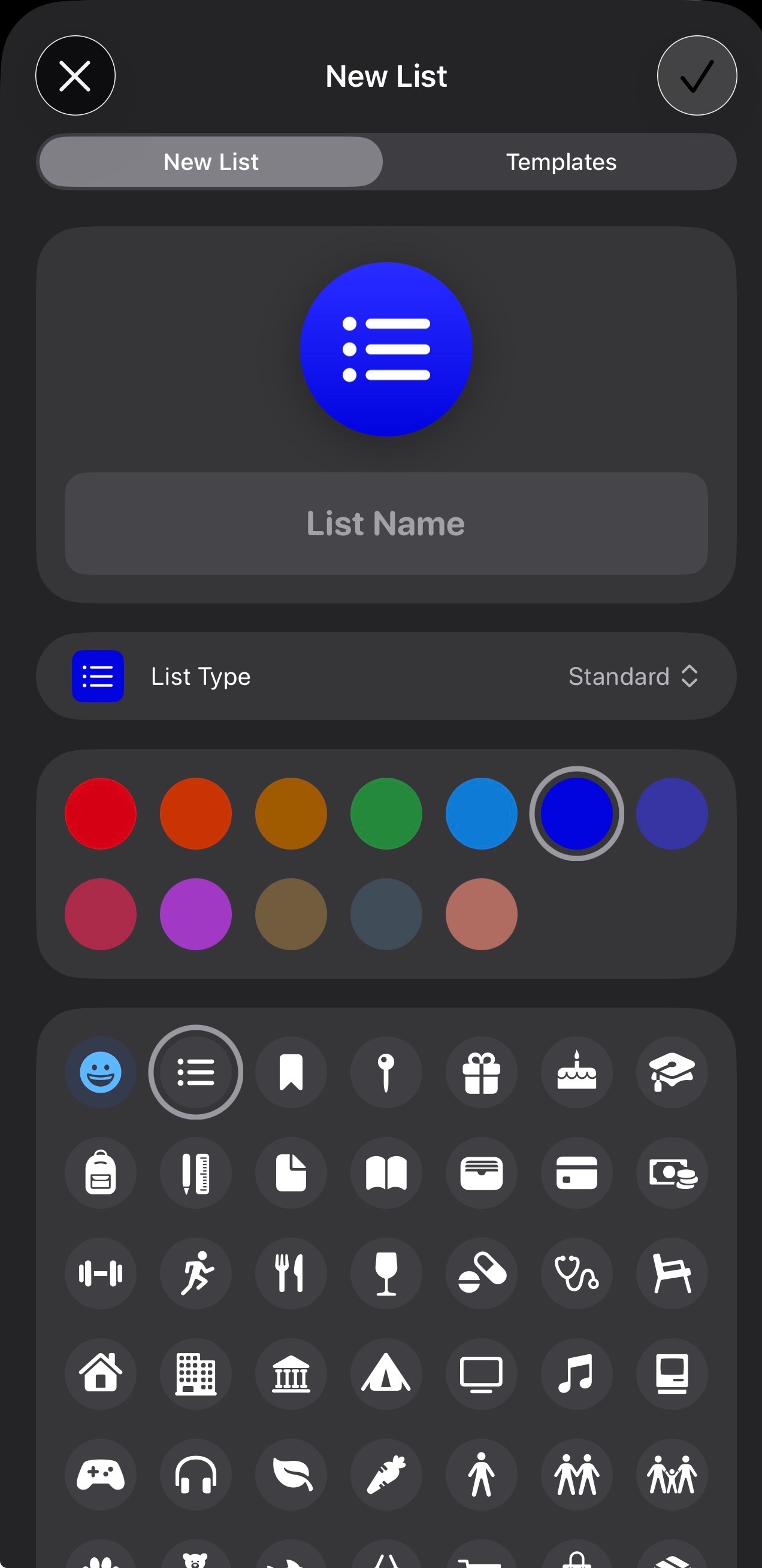
Task: Choose the music note icon
Action: tap(576, 1374)
